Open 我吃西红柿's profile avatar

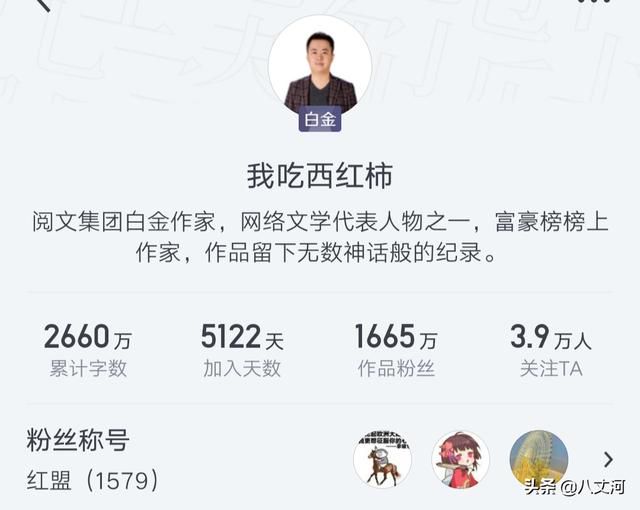[x=320, y=68]
